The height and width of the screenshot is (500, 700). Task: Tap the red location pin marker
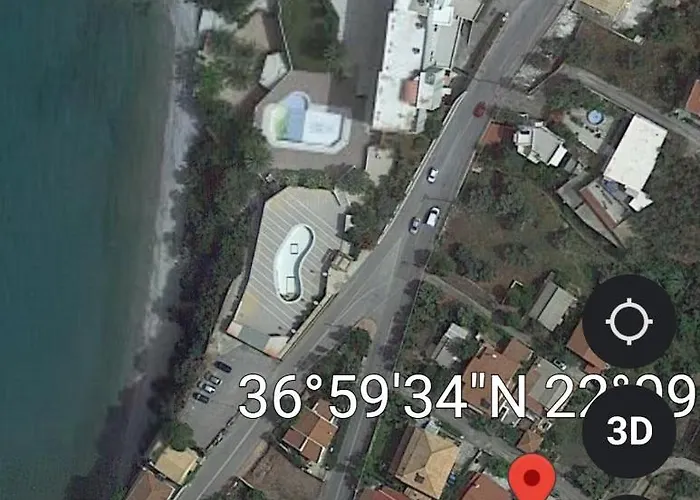[x=531, y=474]
